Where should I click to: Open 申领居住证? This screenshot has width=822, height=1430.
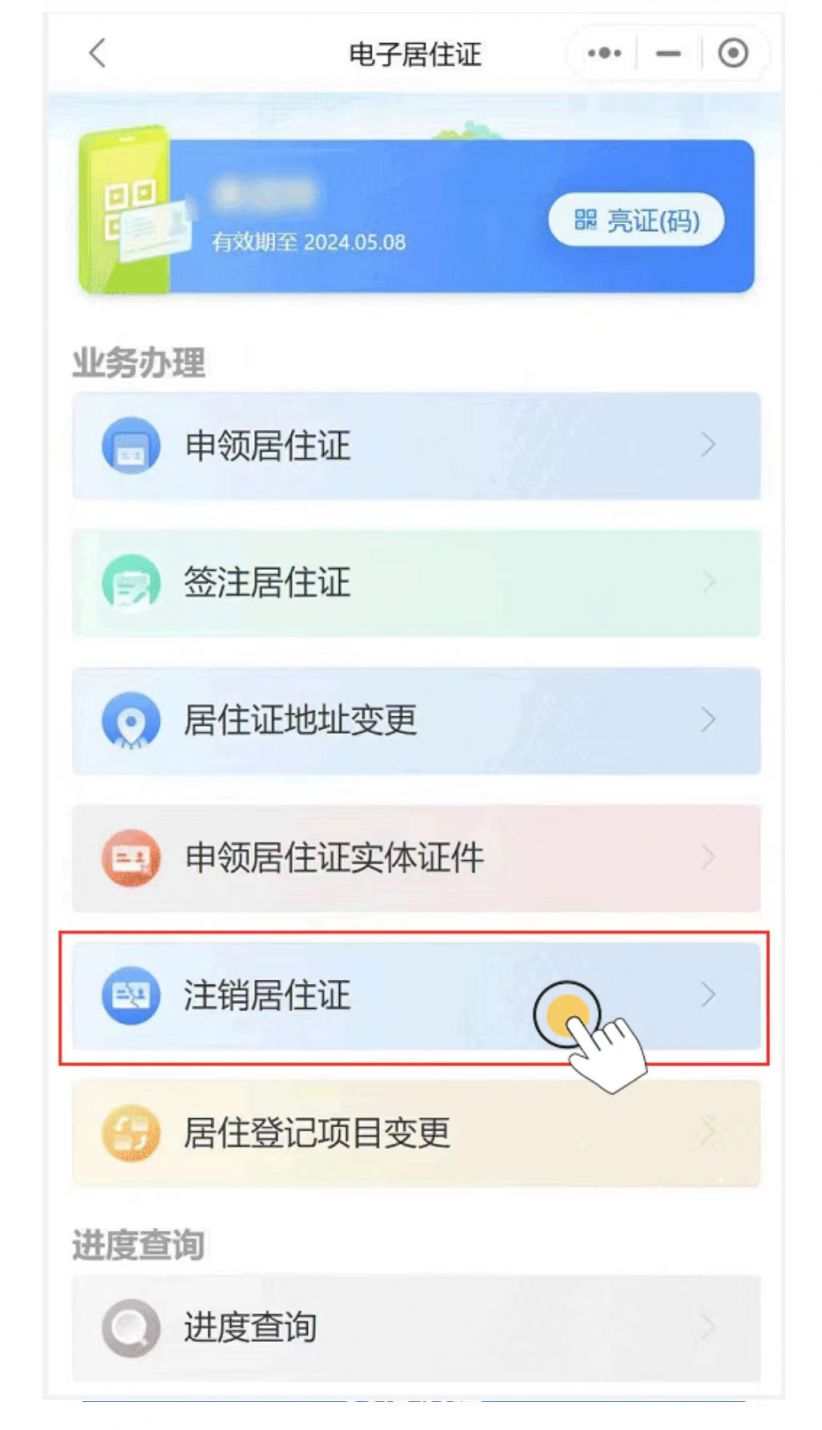click(x=415, y=445)
